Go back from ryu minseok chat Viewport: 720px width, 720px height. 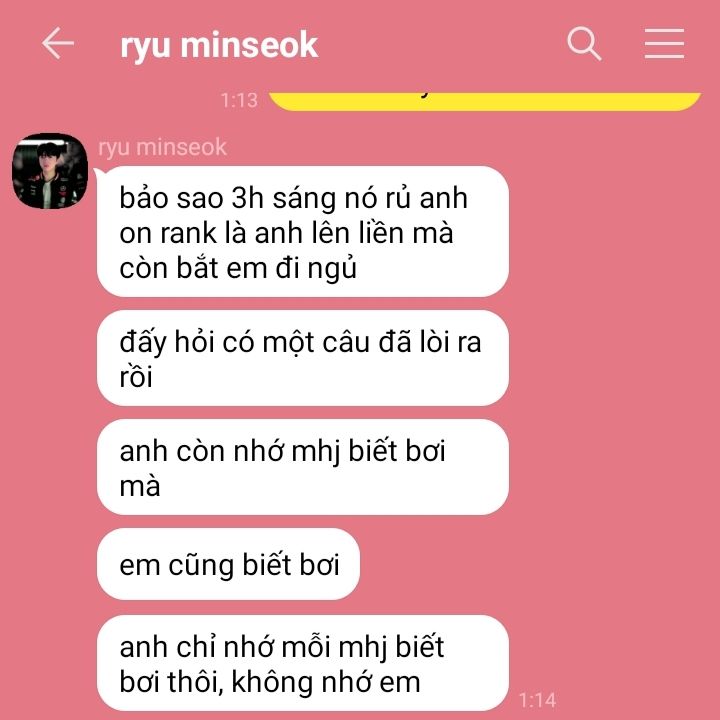(x=58, y=43)
